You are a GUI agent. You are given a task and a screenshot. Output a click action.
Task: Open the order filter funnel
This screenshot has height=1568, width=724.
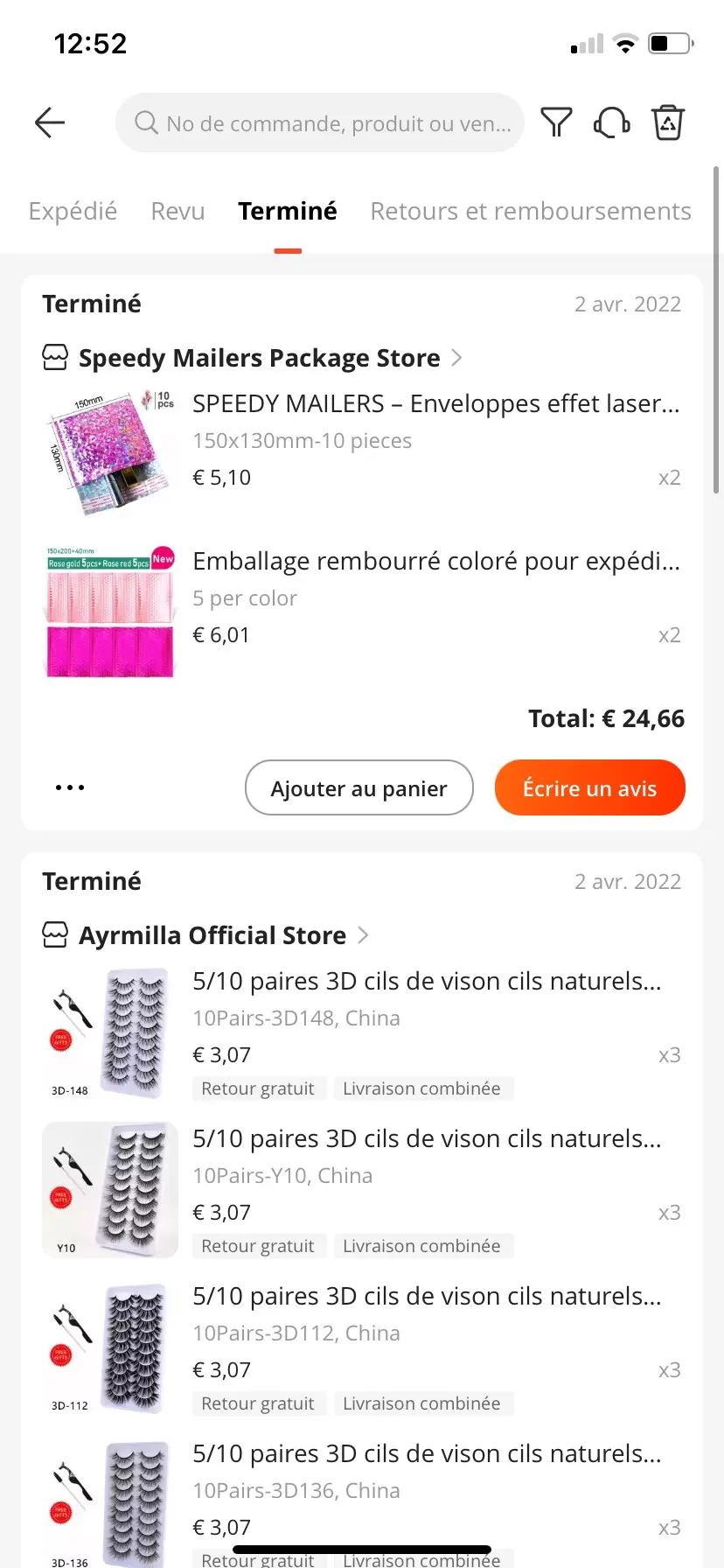click(556, 122)
